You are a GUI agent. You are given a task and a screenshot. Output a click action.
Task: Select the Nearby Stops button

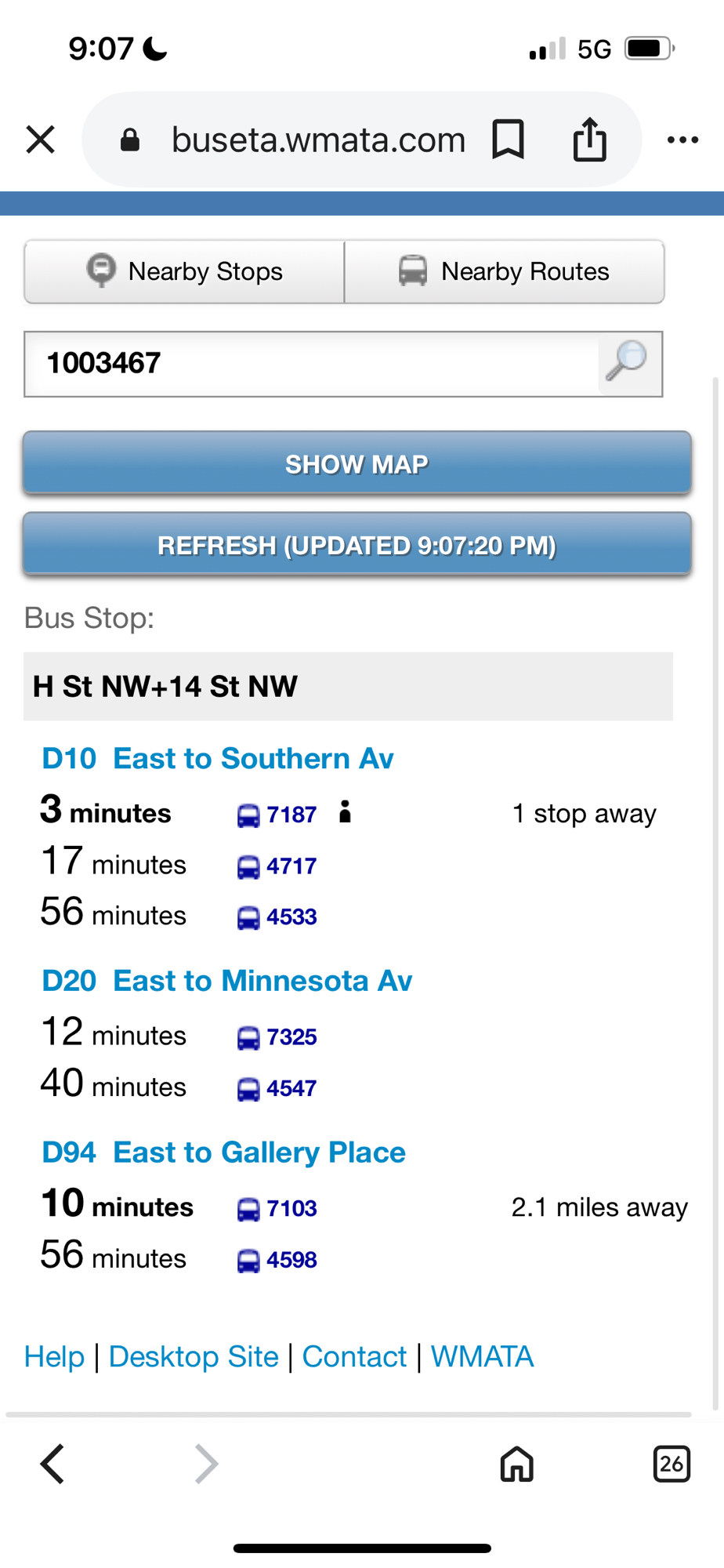(185, 272)
